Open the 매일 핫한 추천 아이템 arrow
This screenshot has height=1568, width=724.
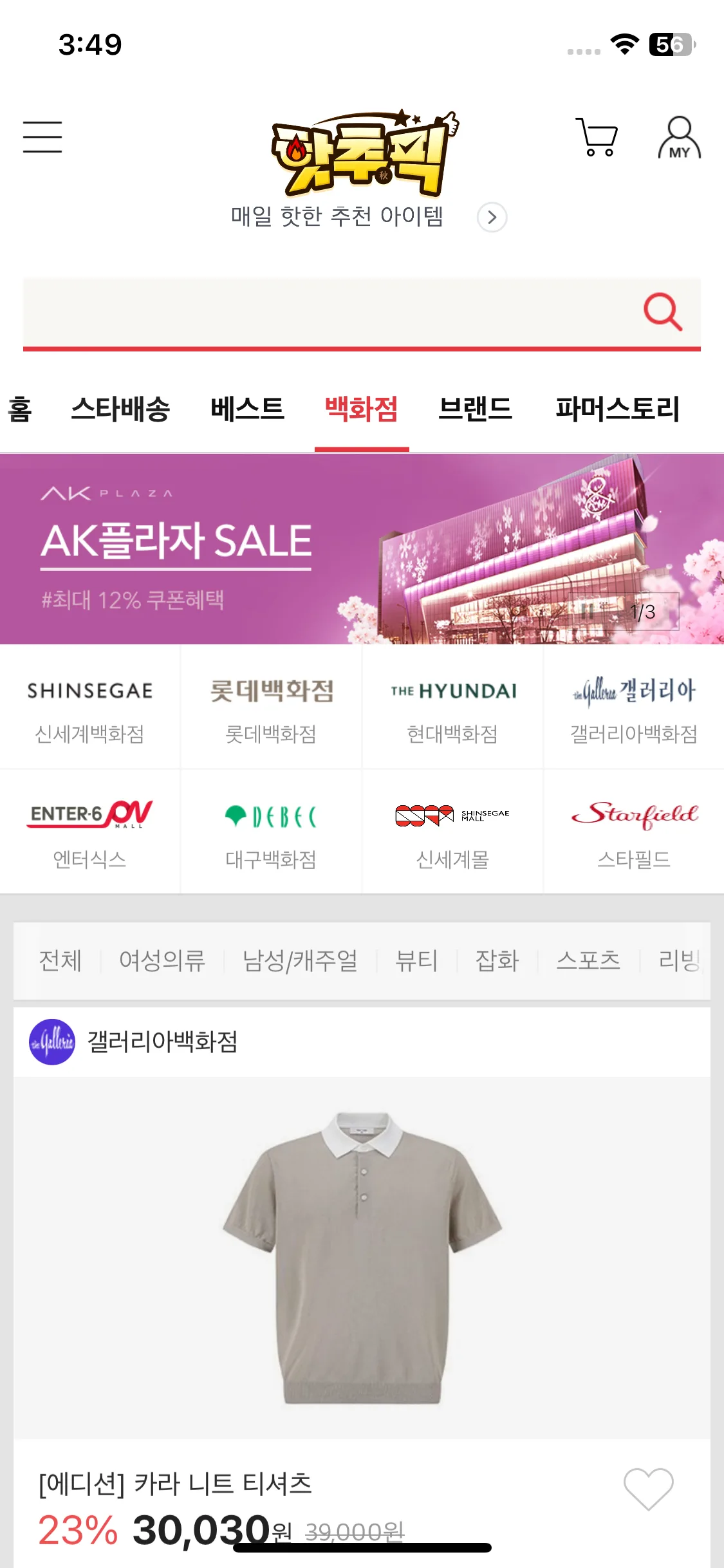tap(492, 218)
